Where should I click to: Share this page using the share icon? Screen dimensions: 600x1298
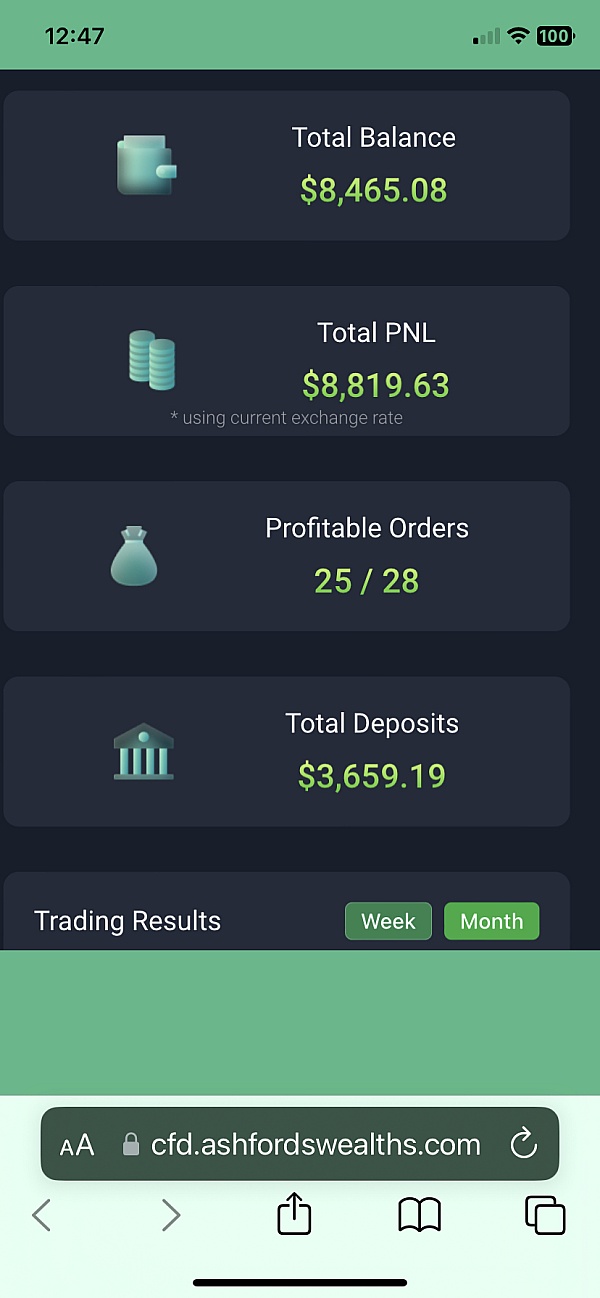[x=294, y=1214]
